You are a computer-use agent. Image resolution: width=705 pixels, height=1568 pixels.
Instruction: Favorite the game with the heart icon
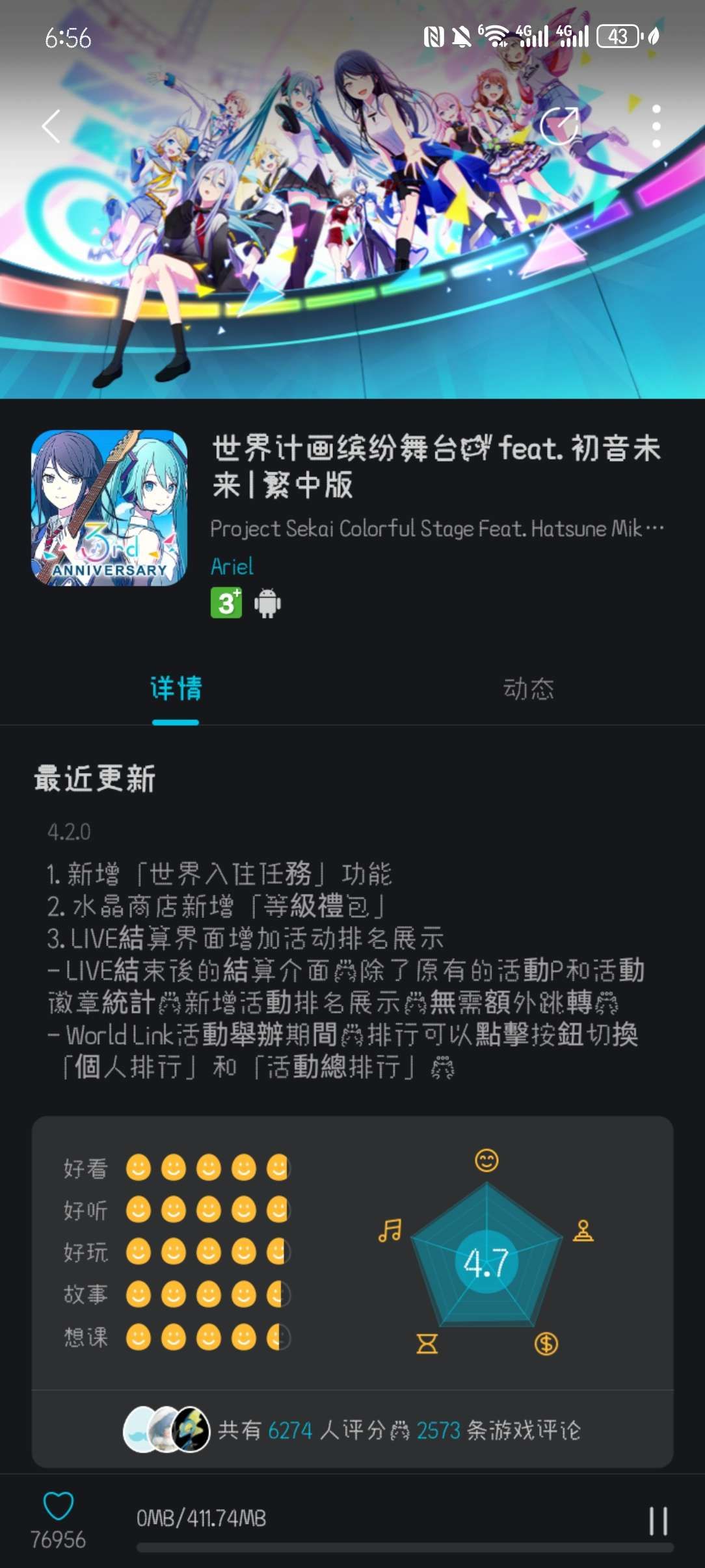click(x=58, y=1506)
